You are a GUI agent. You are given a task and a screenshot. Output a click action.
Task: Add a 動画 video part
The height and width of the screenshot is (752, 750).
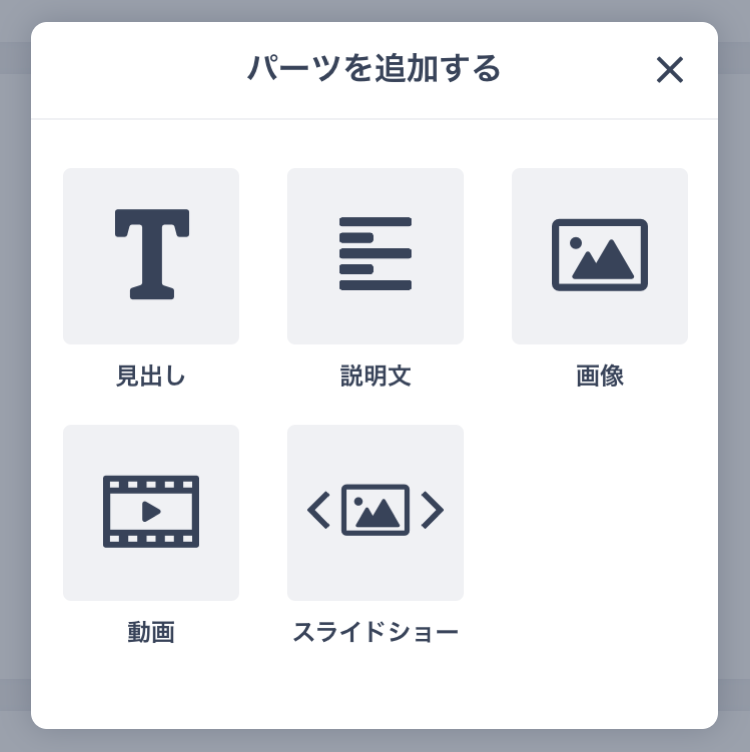[x=151, y=512]
